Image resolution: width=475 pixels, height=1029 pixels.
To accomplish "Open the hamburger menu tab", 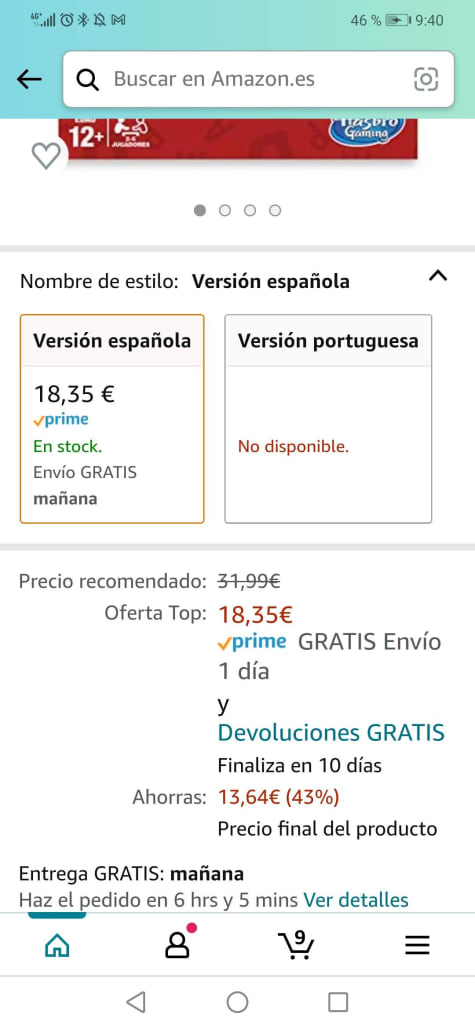I will point(417,945).
